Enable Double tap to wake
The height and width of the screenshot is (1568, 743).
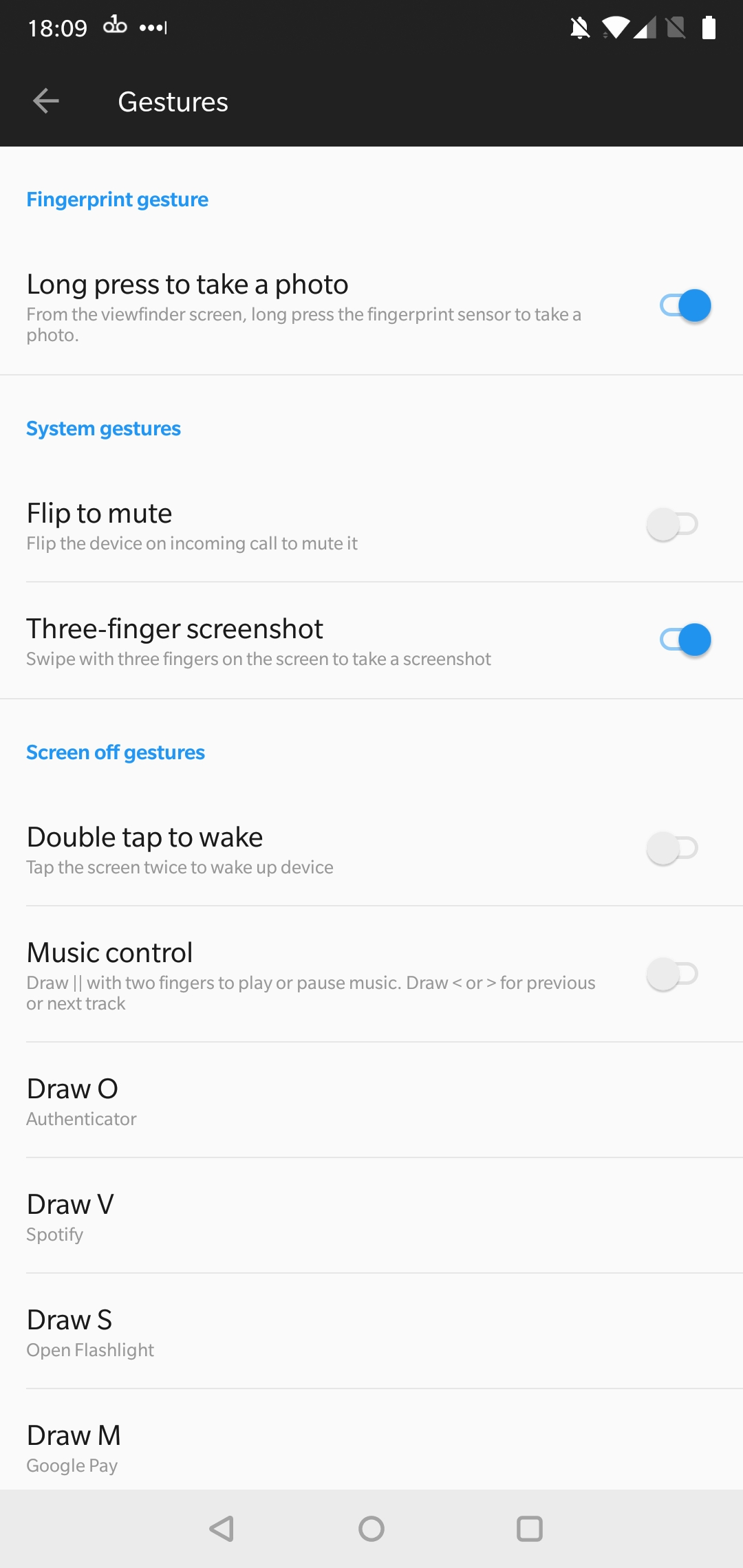[x=672, y=848]
